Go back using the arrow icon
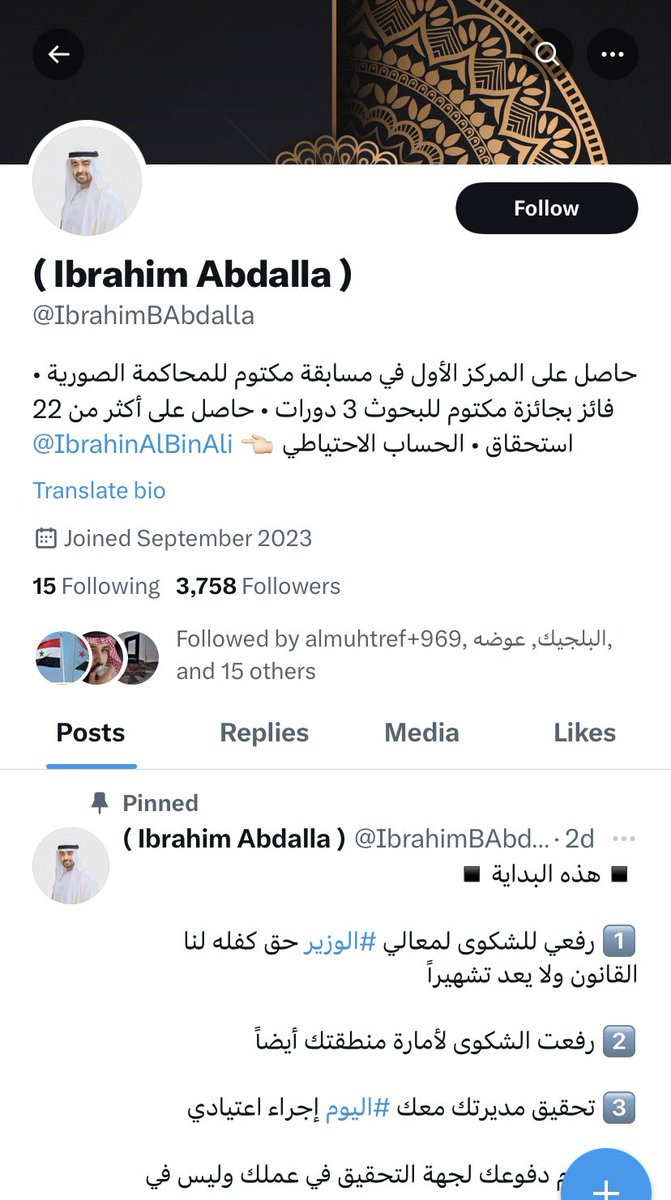671x1200 pixels. tap(59, 54)
